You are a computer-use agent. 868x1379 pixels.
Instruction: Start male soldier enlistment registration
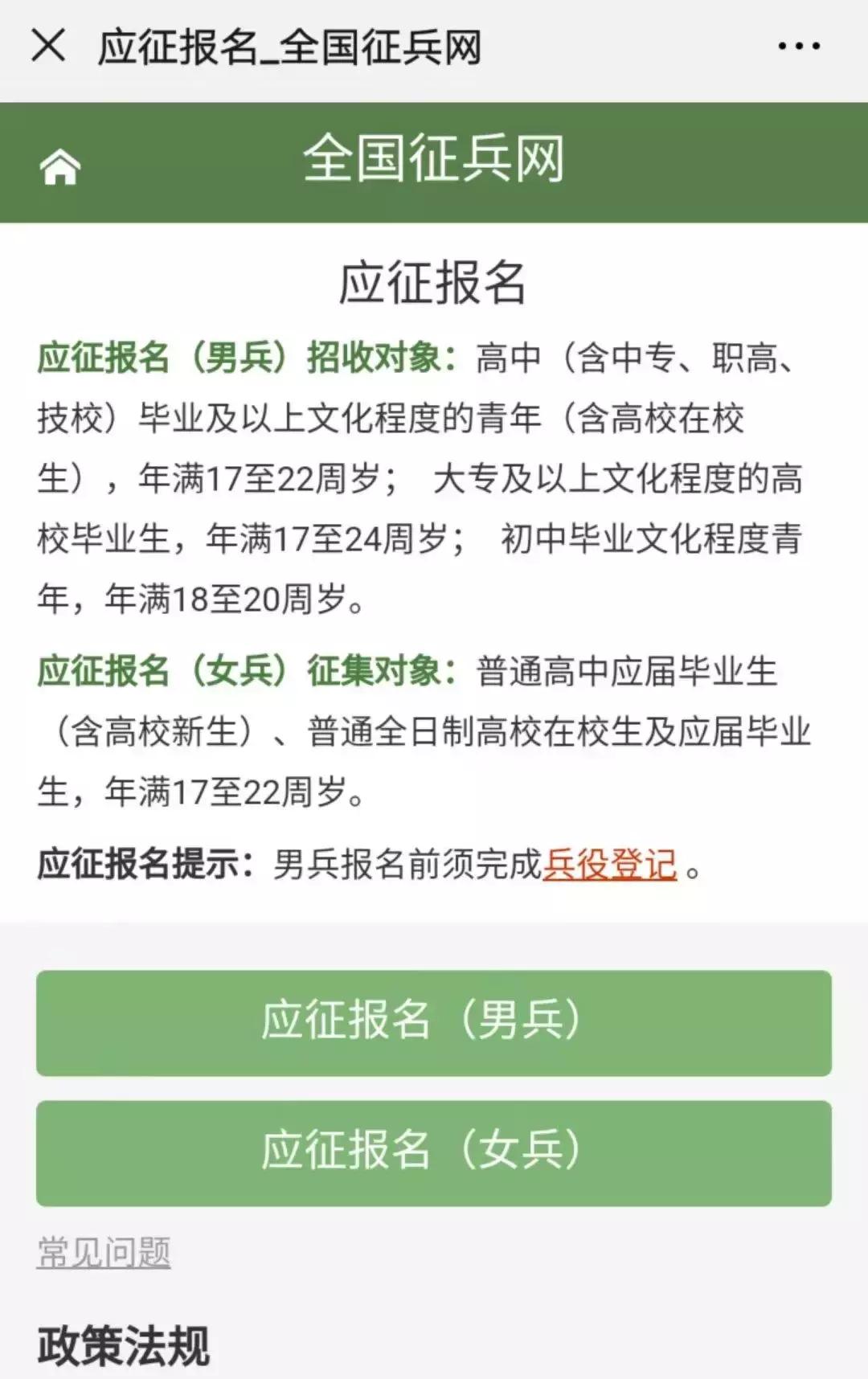pos(434,1020)
